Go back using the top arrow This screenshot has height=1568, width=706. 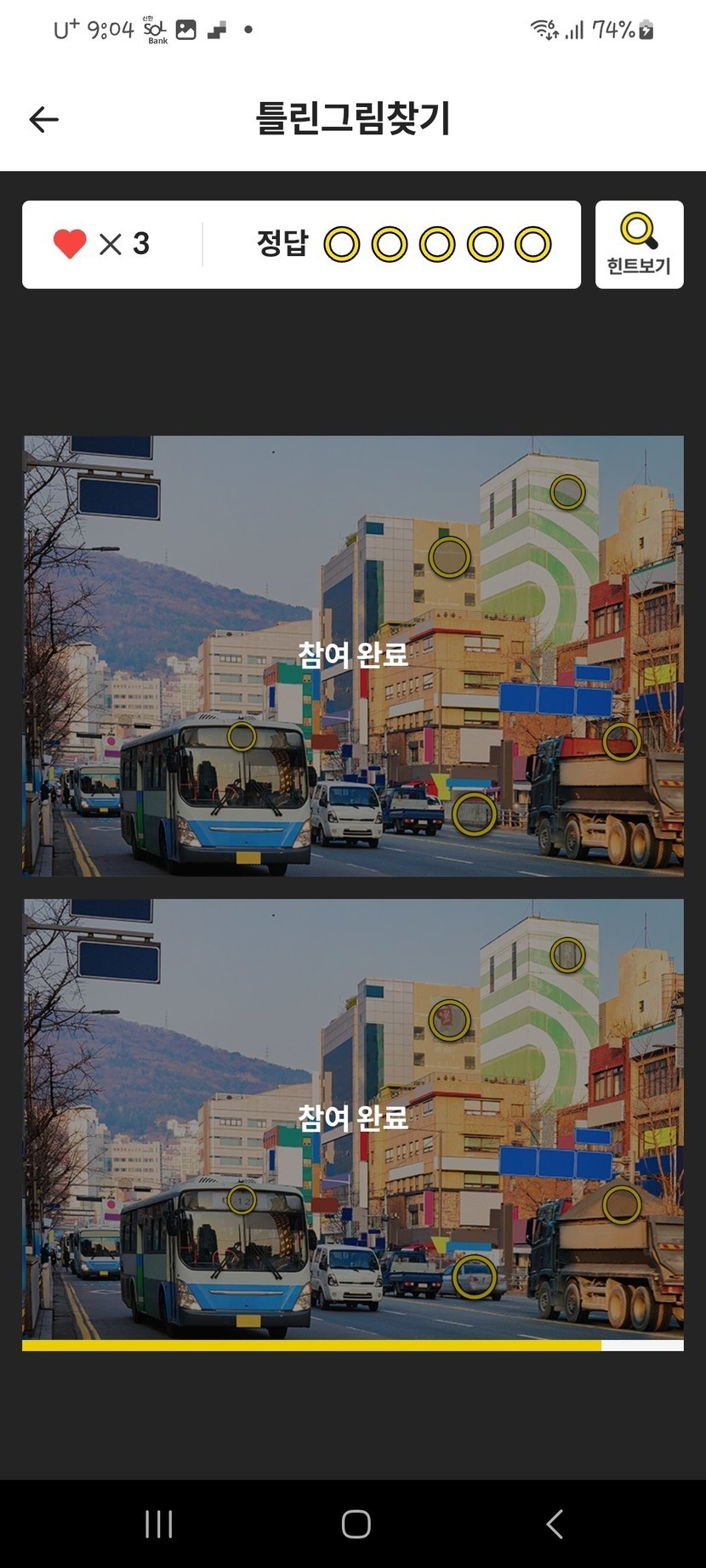(x=43, y=120)
